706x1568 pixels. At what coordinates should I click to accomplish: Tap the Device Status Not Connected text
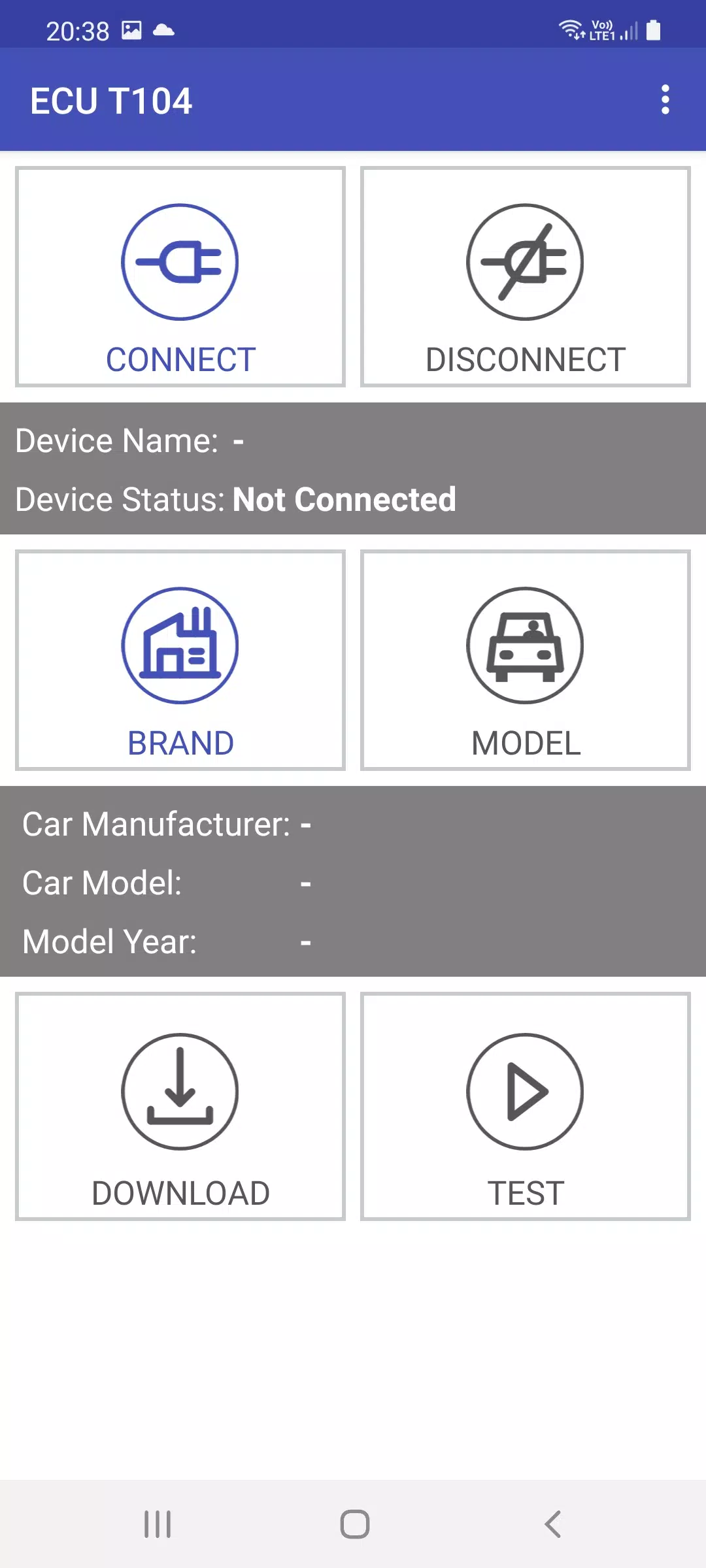[235, 498]
